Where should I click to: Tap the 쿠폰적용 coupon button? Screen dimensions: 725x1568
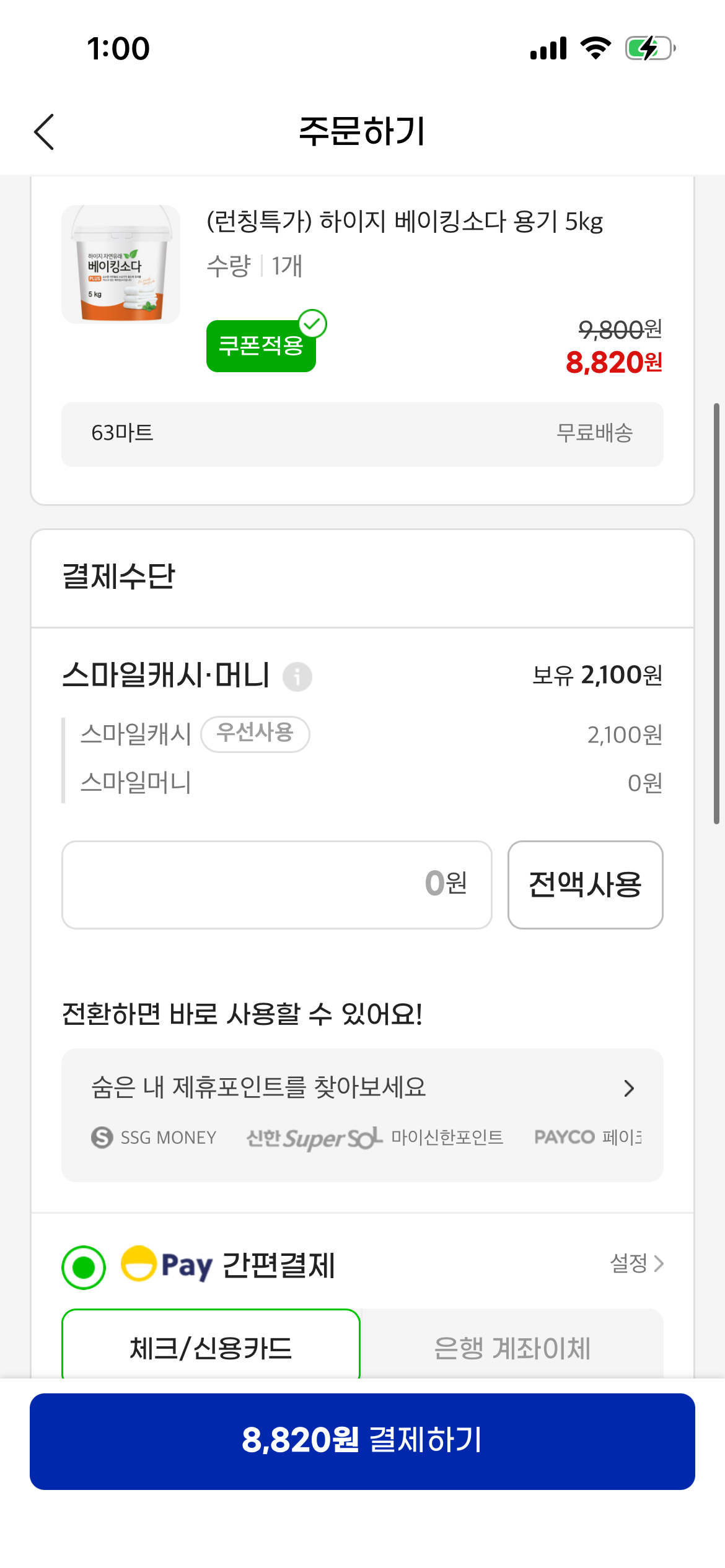261,346
